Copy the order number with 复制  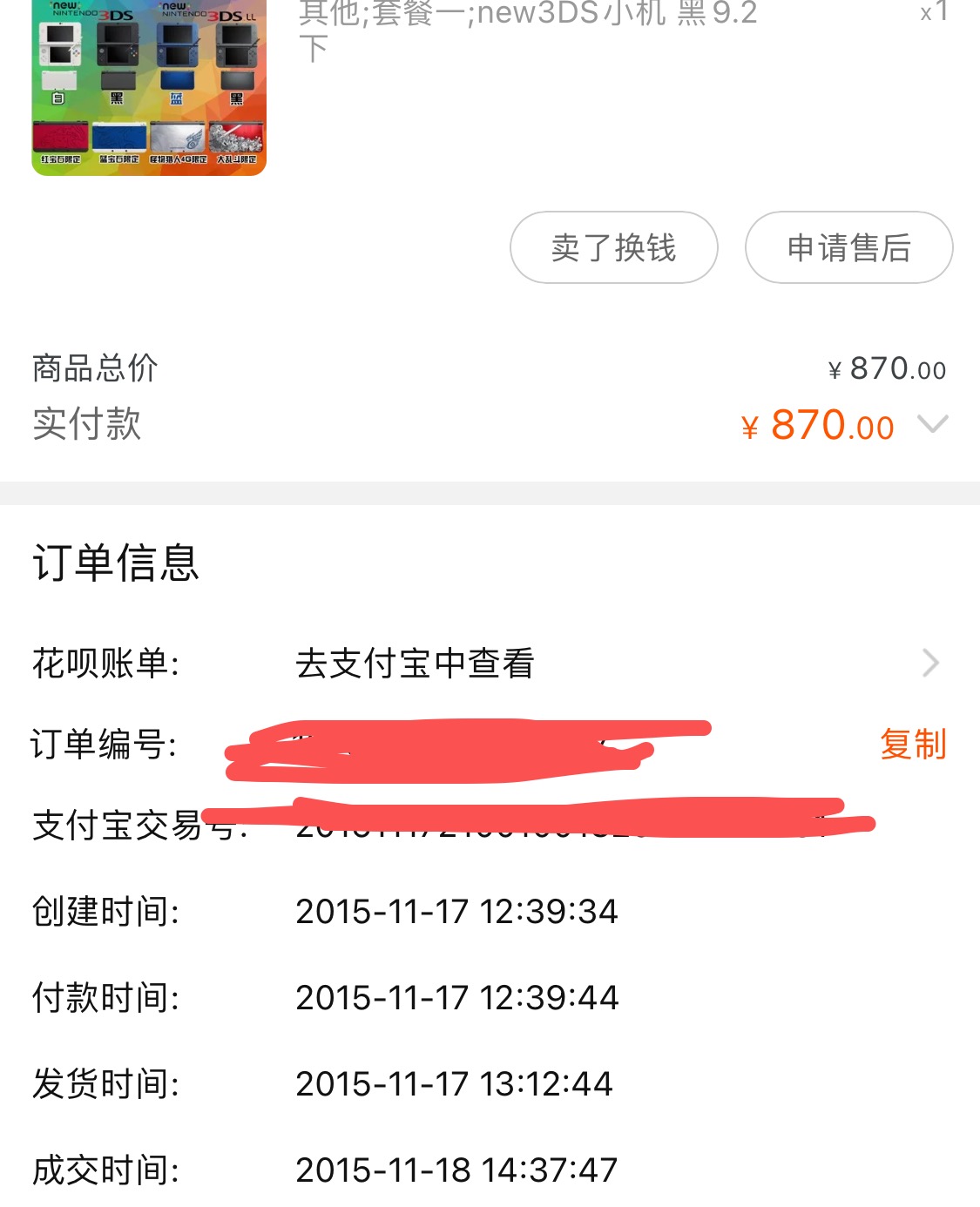click(x=912, y=745)
